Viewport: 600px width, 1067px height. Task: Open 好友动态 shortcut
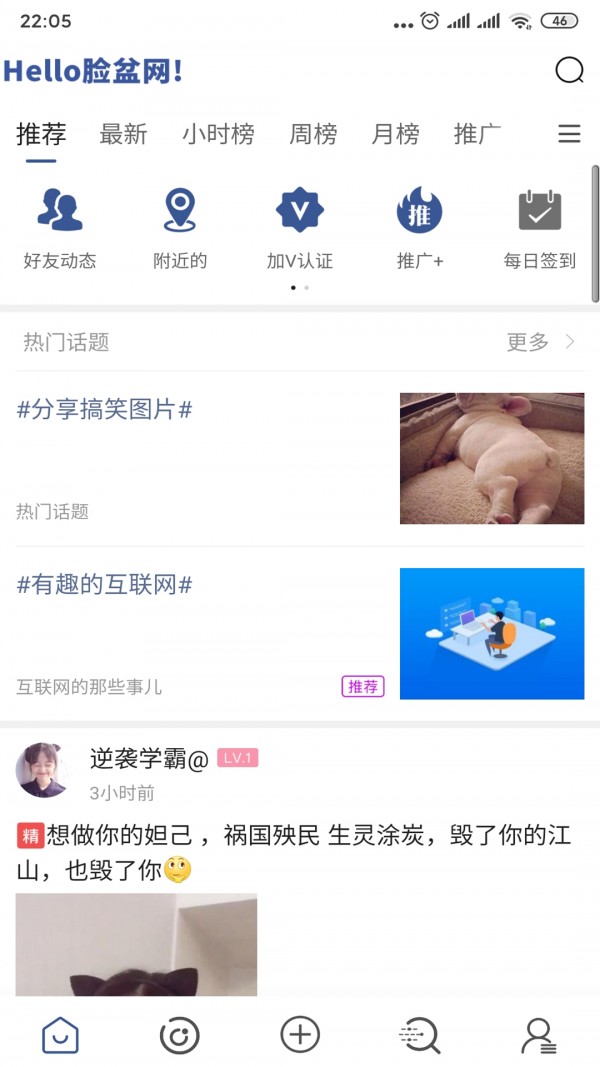coord(60,228)
